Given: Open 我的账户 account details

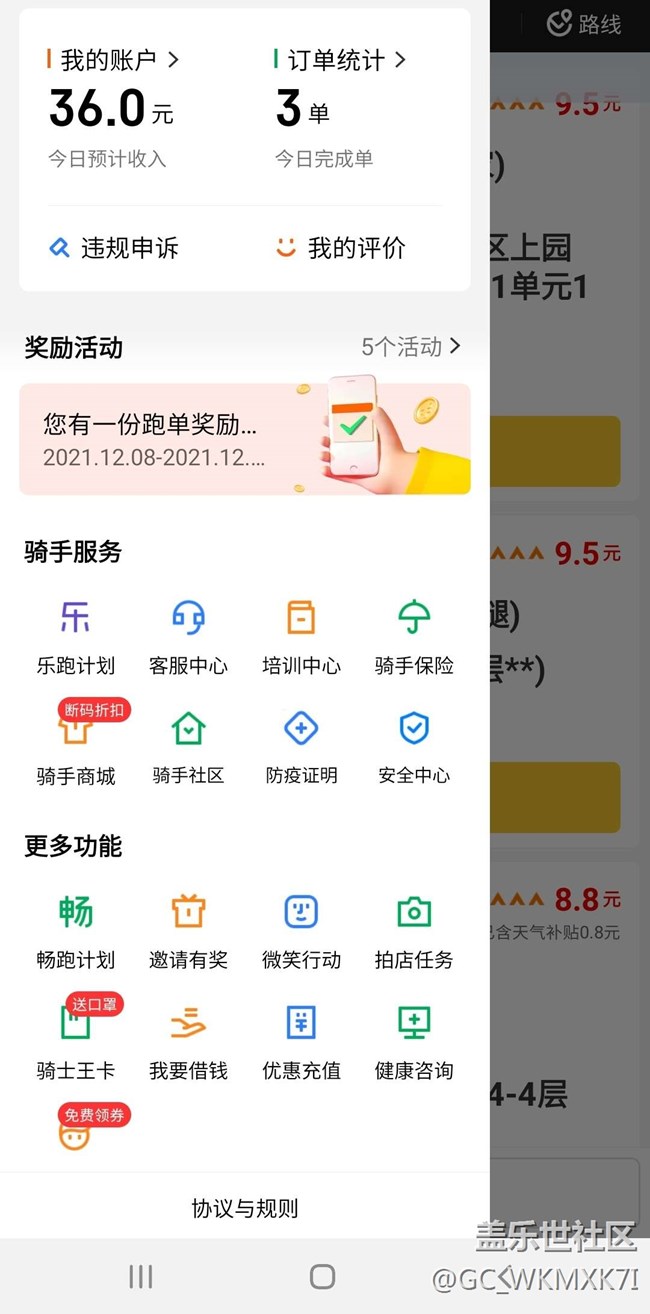Looking at the screenshot, I should (113, 60).
